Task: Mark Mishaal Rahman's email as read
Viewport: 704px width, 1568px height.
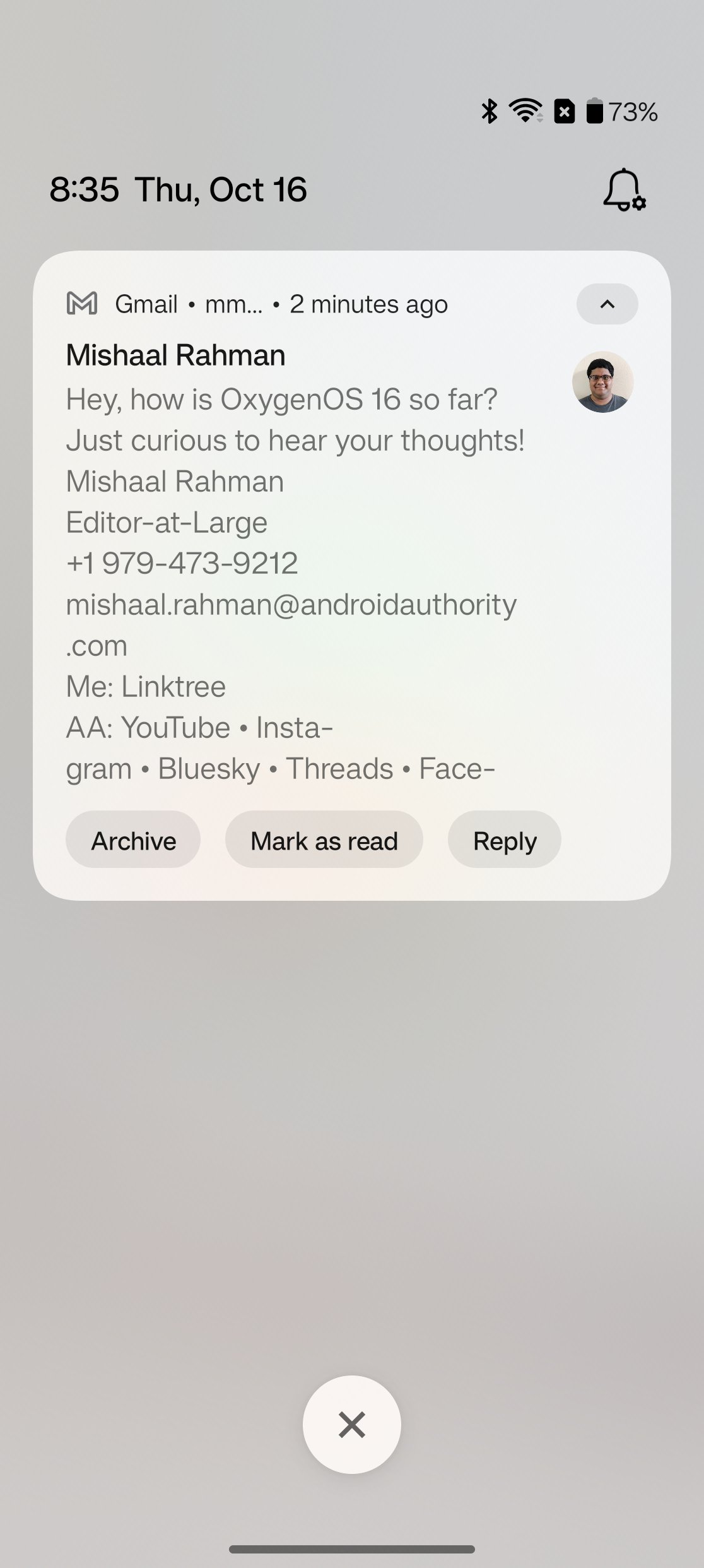Action: click(324, 840)
